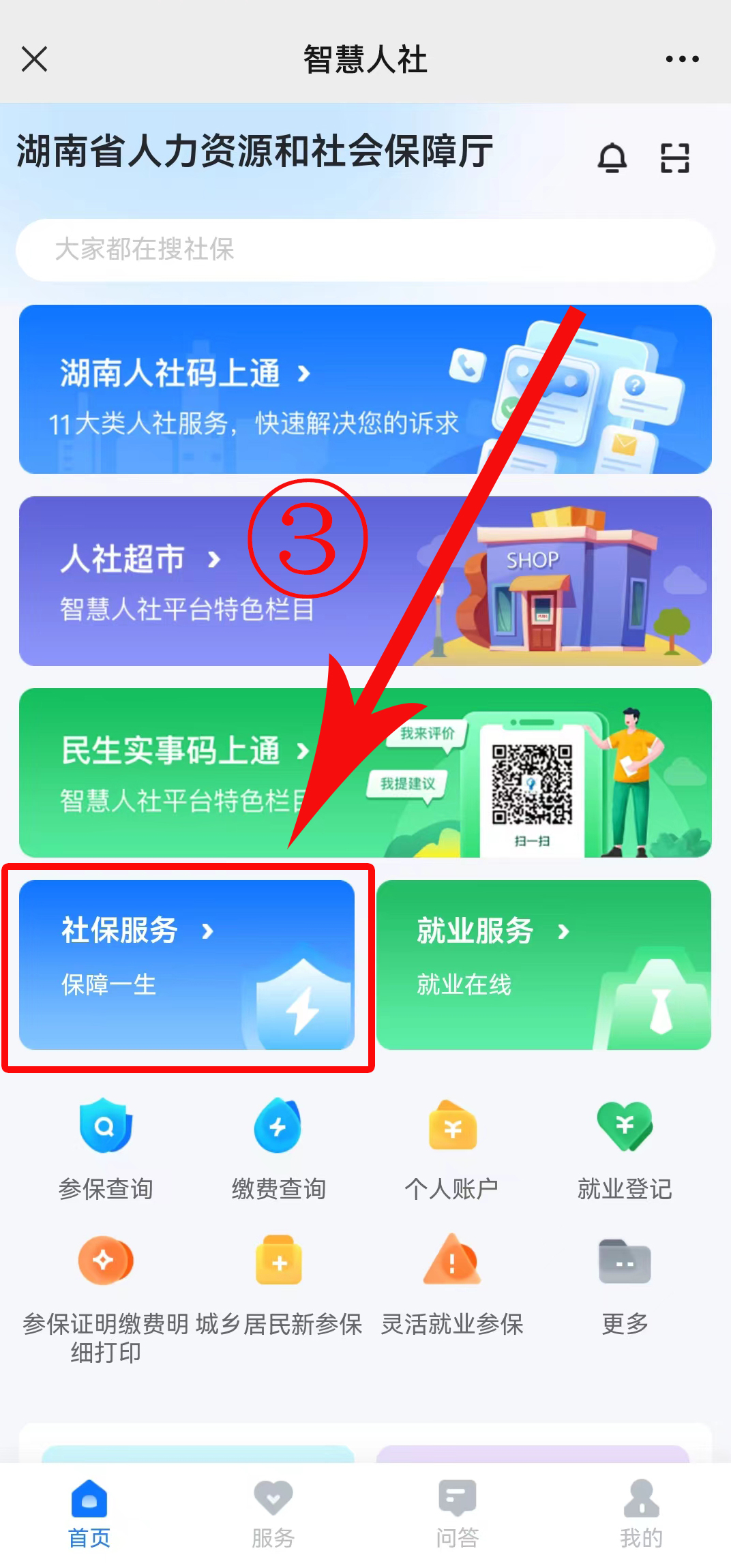This screenshot has width=731, height=1568.
Task: Open the three-dot overflow menu
Action: 682,59
